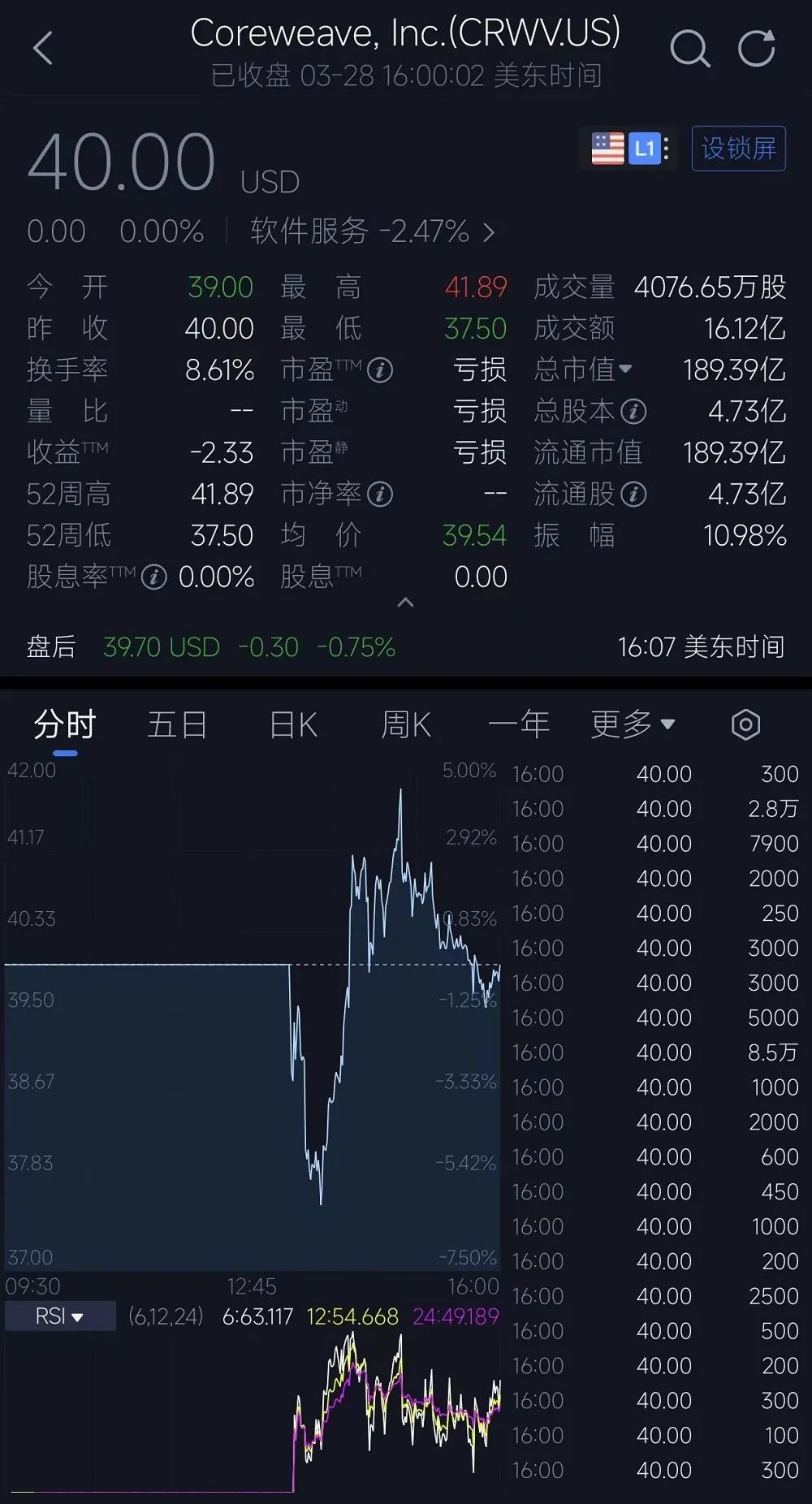This screenshot has height=1504, width=812.
Task: Change the RSI indicator dropdown
Action: click(60, 1316)
